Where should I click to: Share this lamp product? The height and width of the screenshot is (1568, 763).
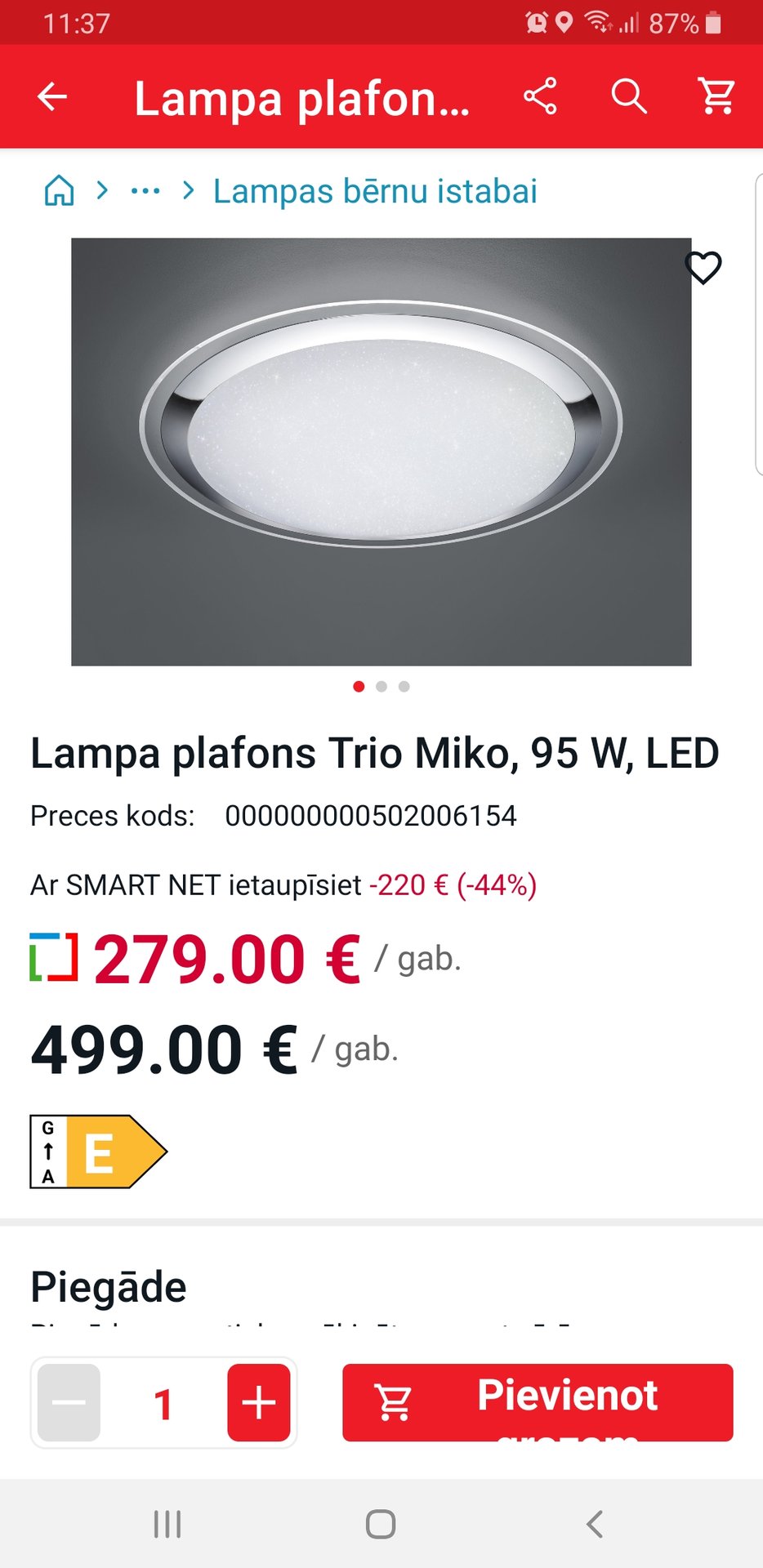tap(540, 97)
